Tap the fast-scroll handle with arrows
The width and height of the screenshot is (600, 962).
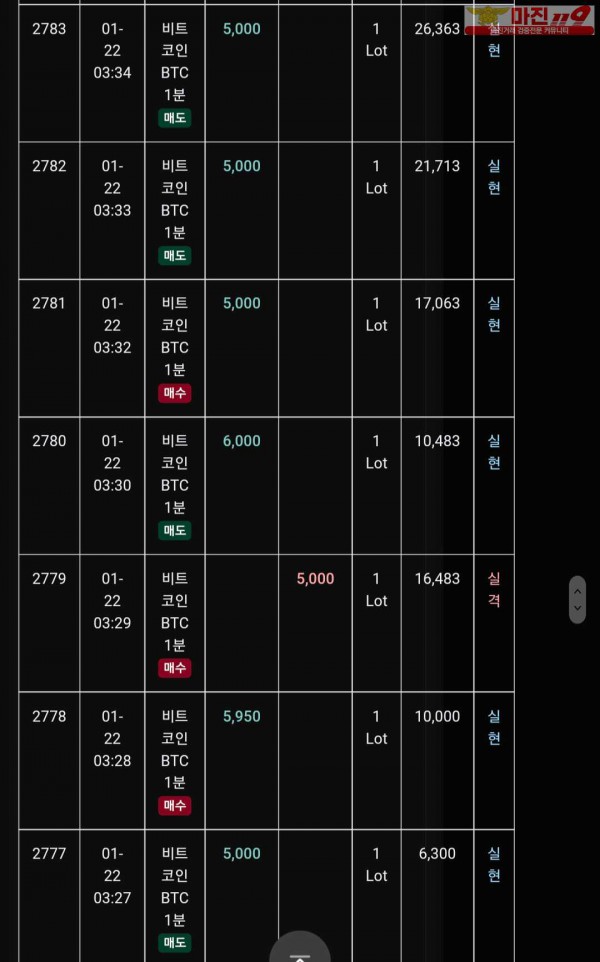[577, 600]
